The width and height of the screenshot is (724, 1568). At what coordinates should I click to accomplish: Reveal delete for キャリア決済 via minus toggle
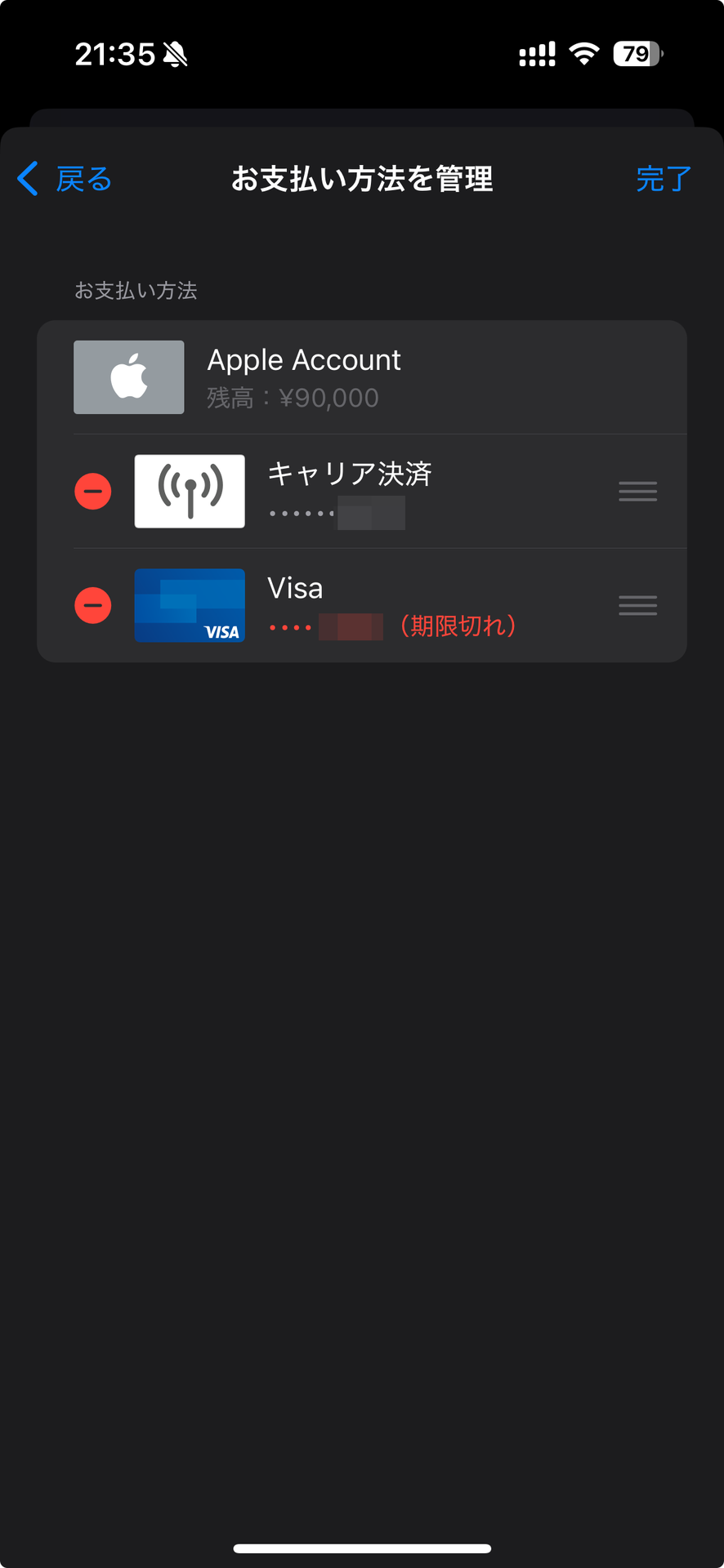pos(92,491)
